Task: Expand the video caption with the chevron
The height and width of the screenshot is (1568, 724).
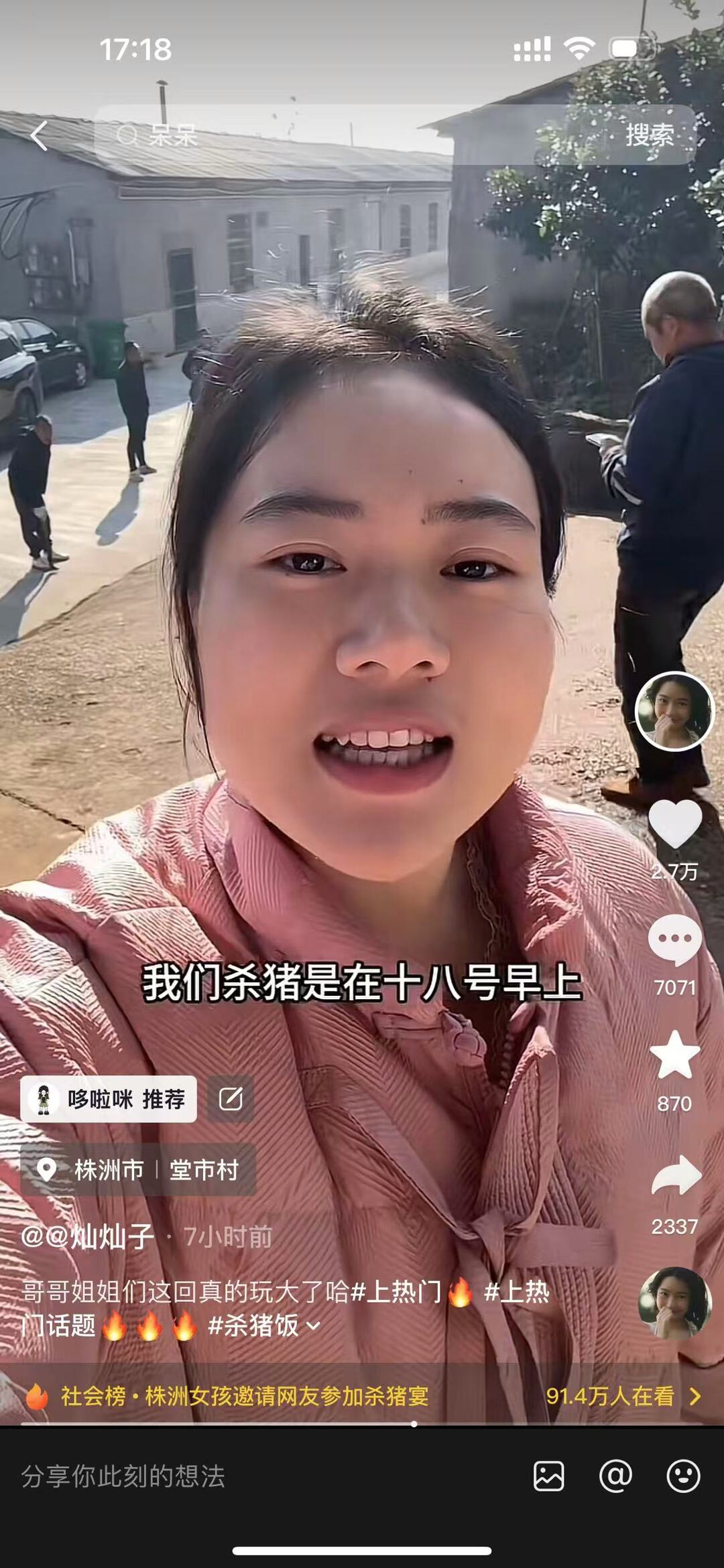Action: point(313,1325)
